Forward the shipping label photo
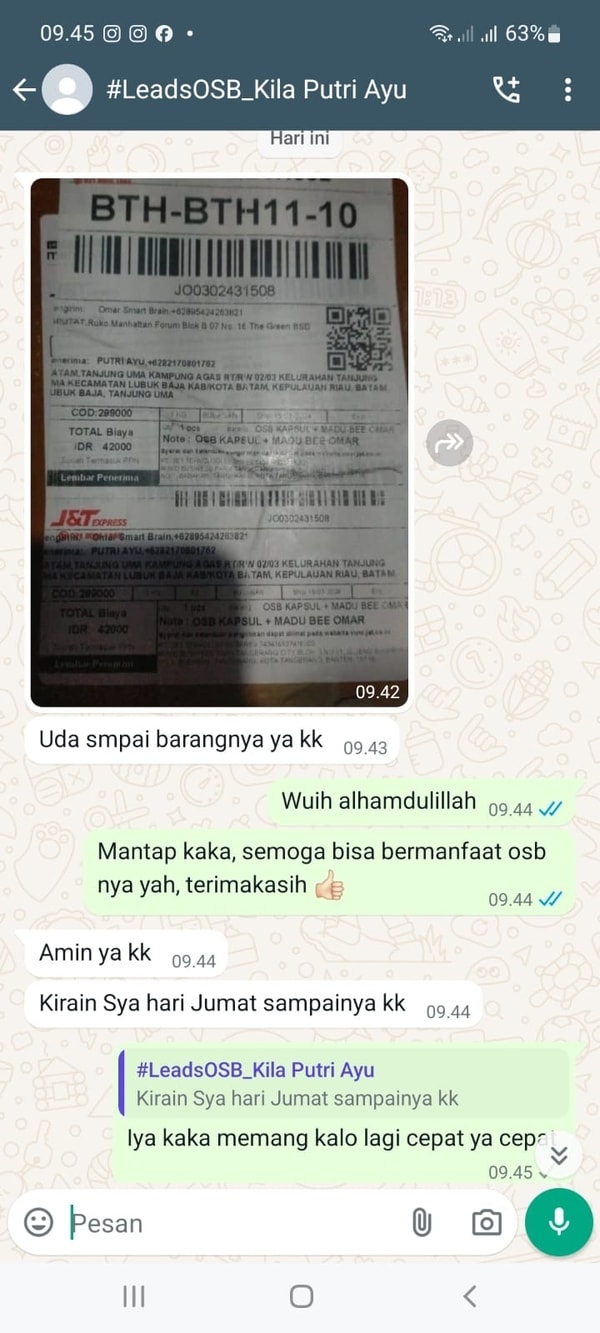Image resolution: width=600 pixels, height=1333 pixels. pos(449,442)
